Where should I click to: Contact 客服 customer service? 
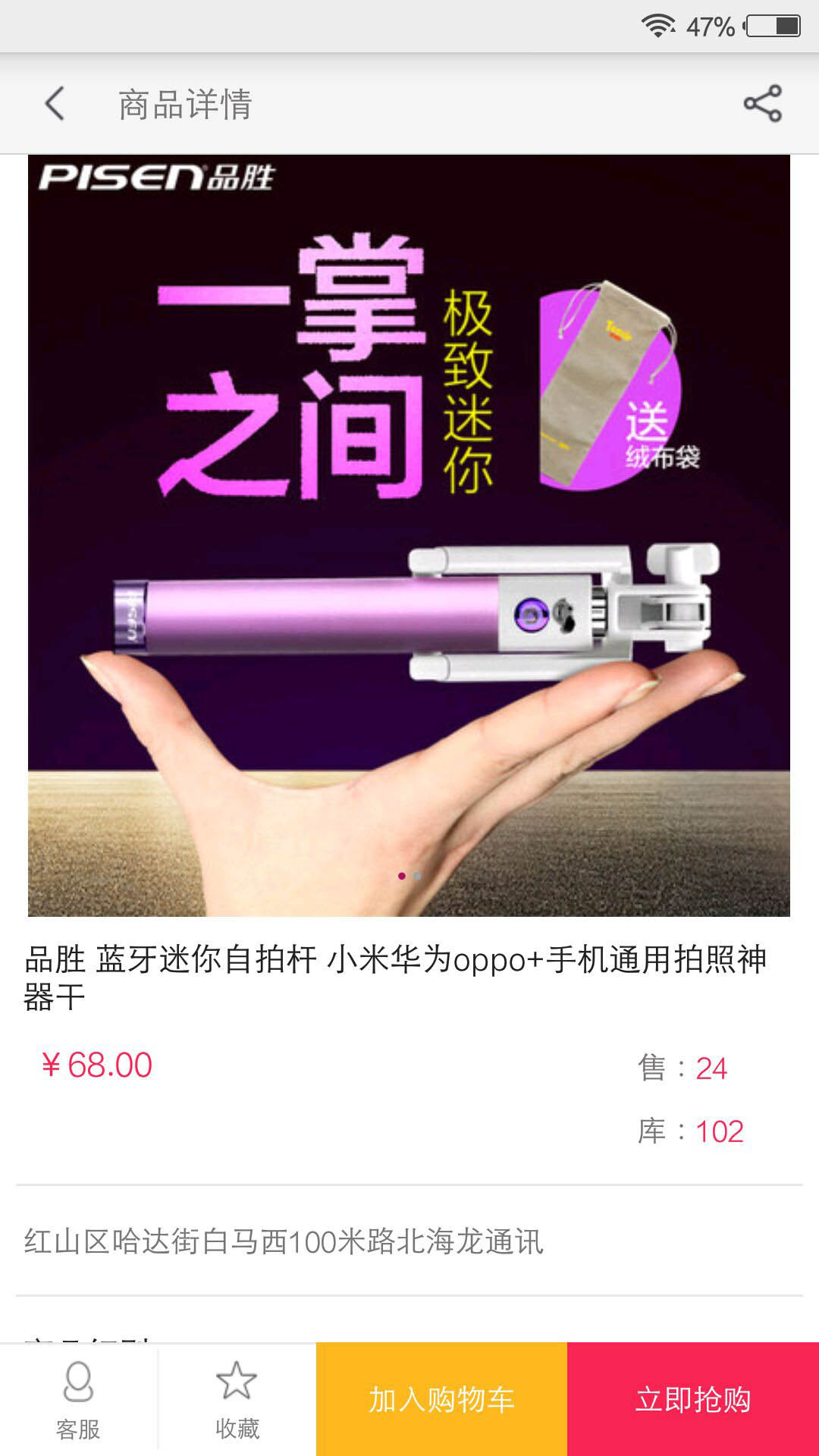[78, 1400]
